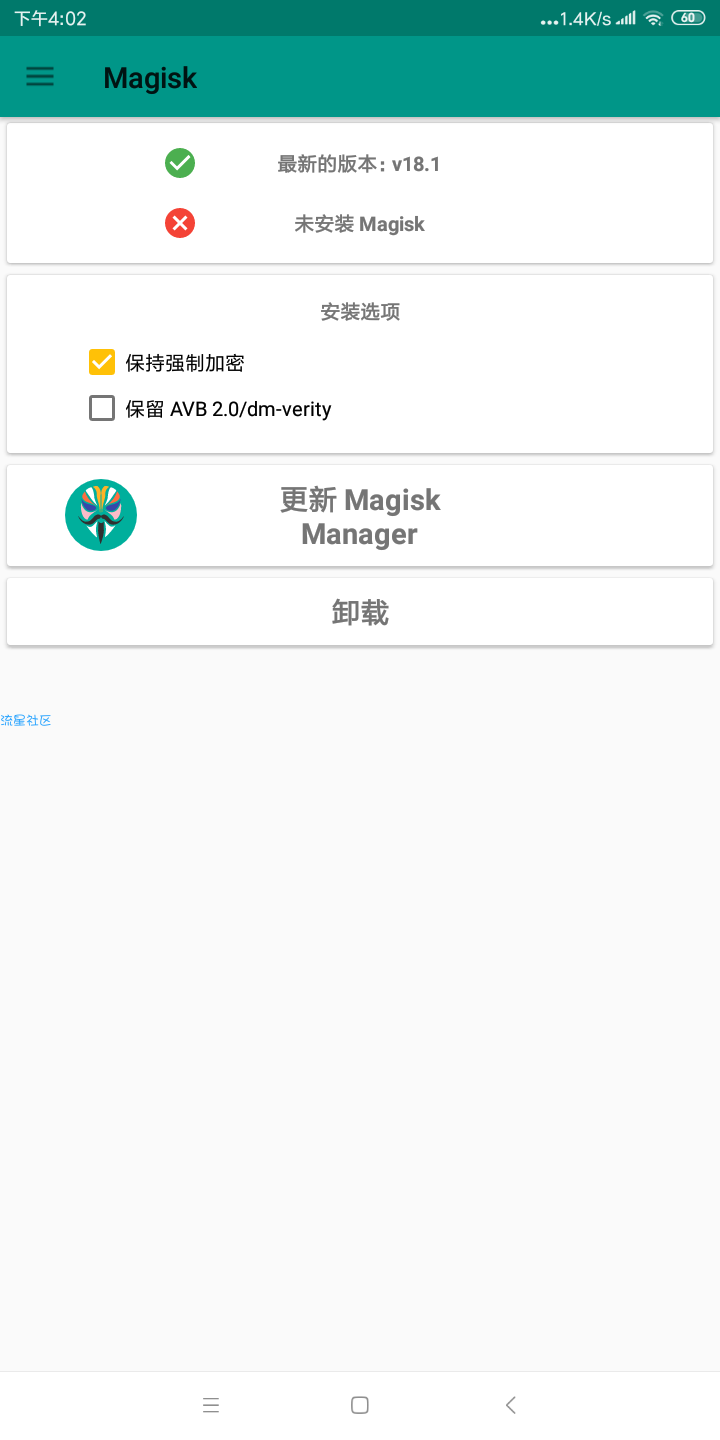720x1440 pixels.
Task: Uncheck the 保持强制加密 checkbox
Action: pos(102,362)
